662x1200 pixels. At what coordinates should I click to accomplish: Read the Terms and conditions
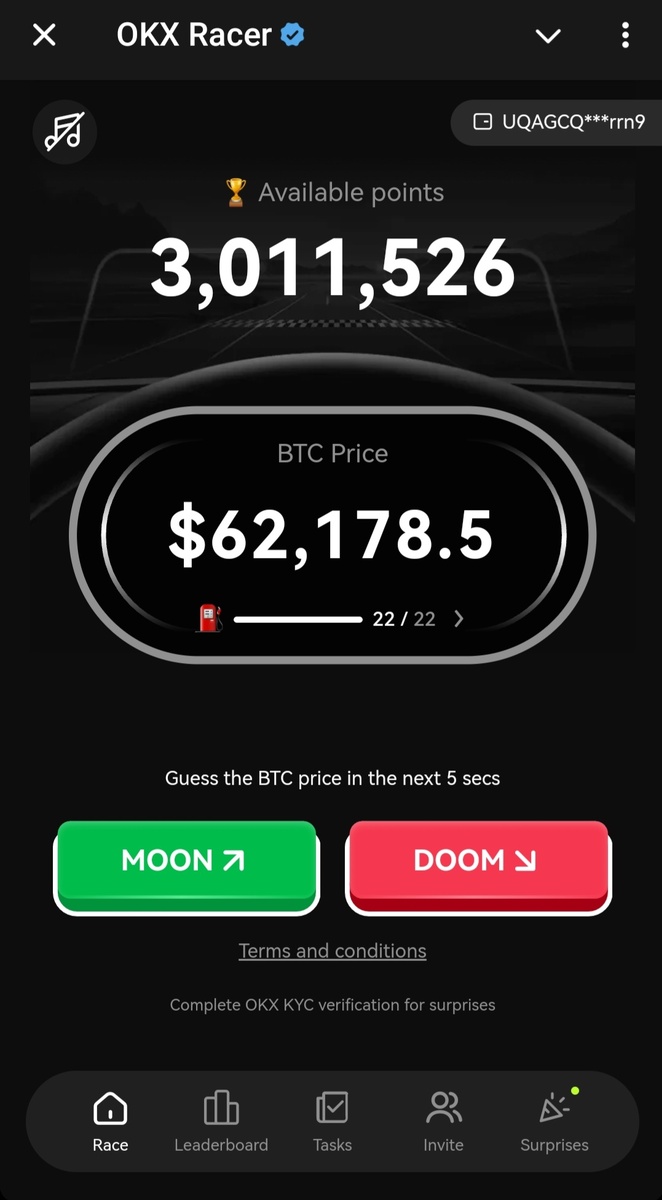[x=332, y=951]
